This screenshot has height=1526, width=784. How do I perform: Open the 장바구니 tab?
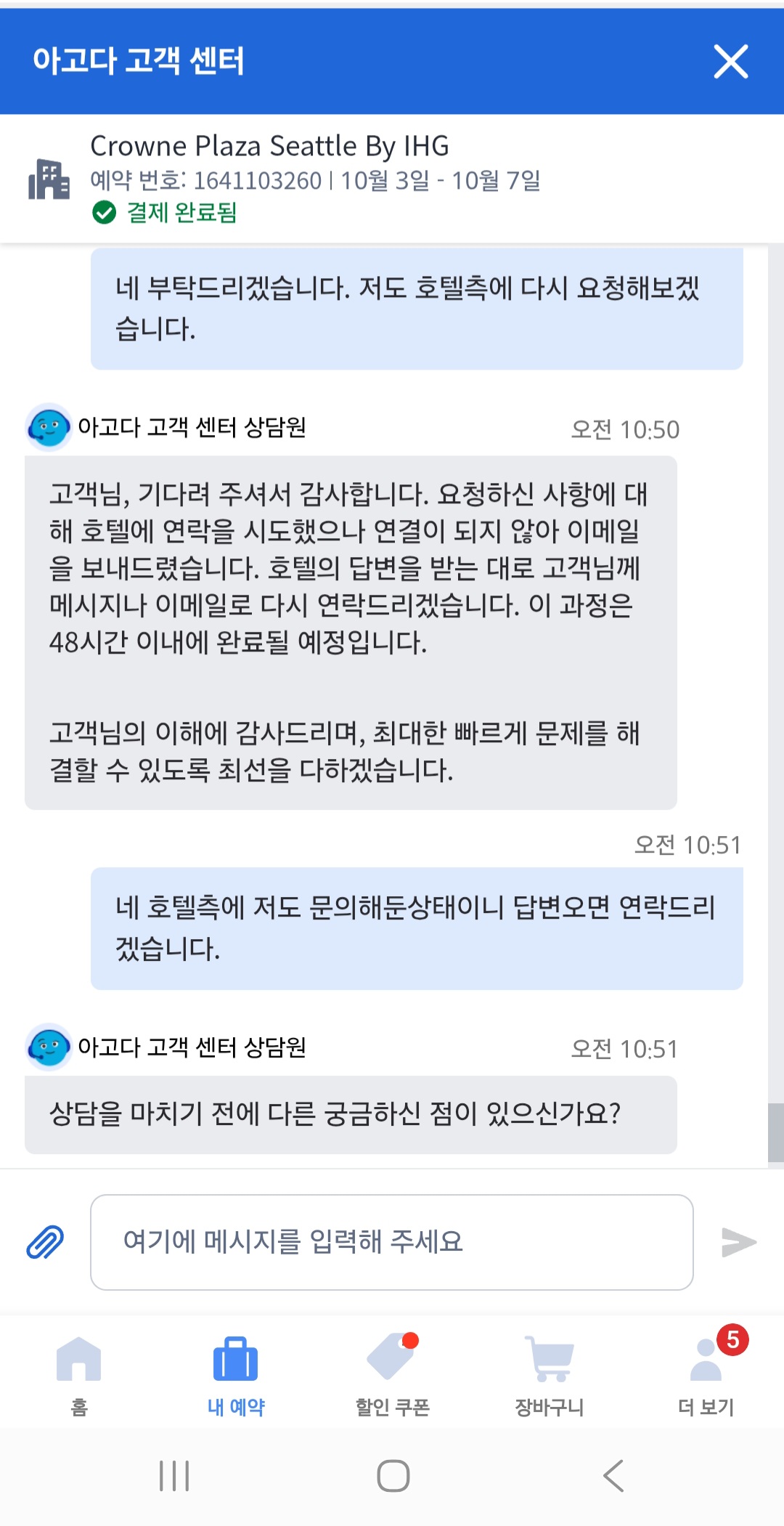[549, 1376]
